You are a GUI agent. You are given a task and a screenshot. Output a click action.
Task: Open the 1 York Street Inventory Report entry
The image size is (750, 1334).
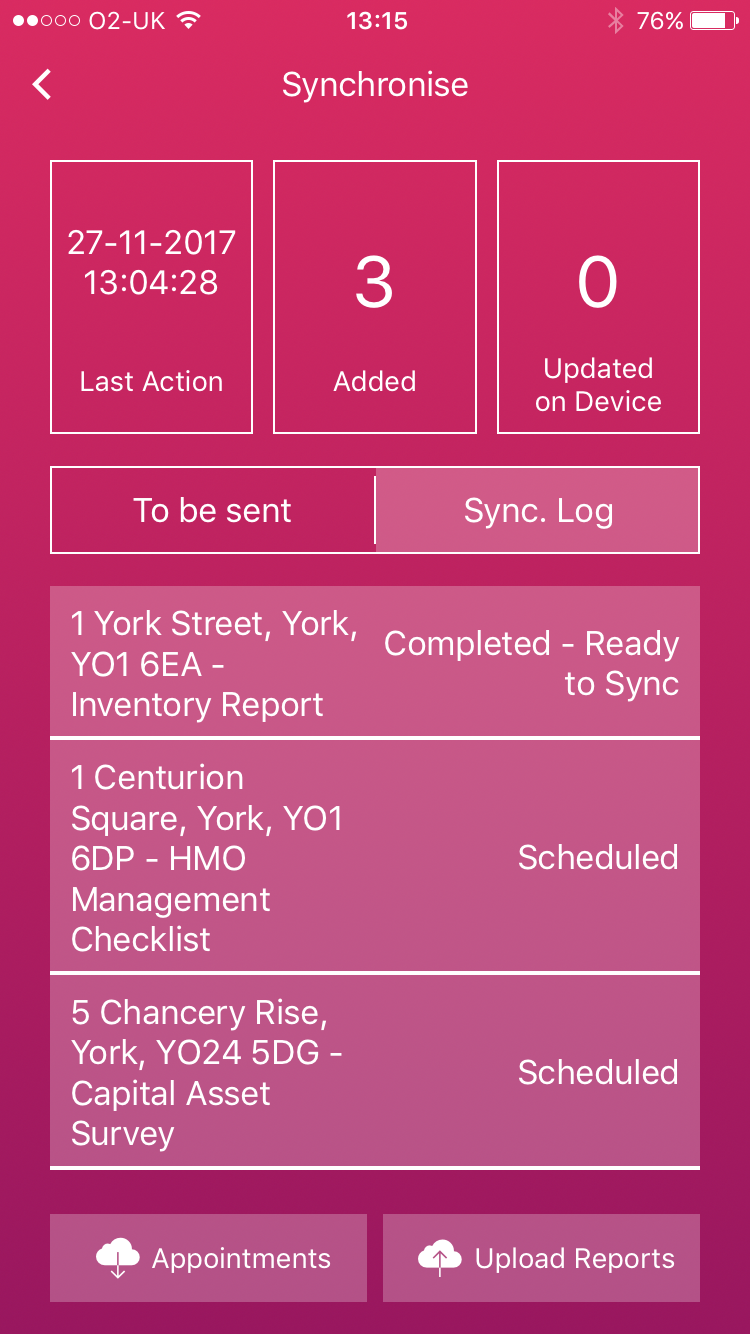375,662
